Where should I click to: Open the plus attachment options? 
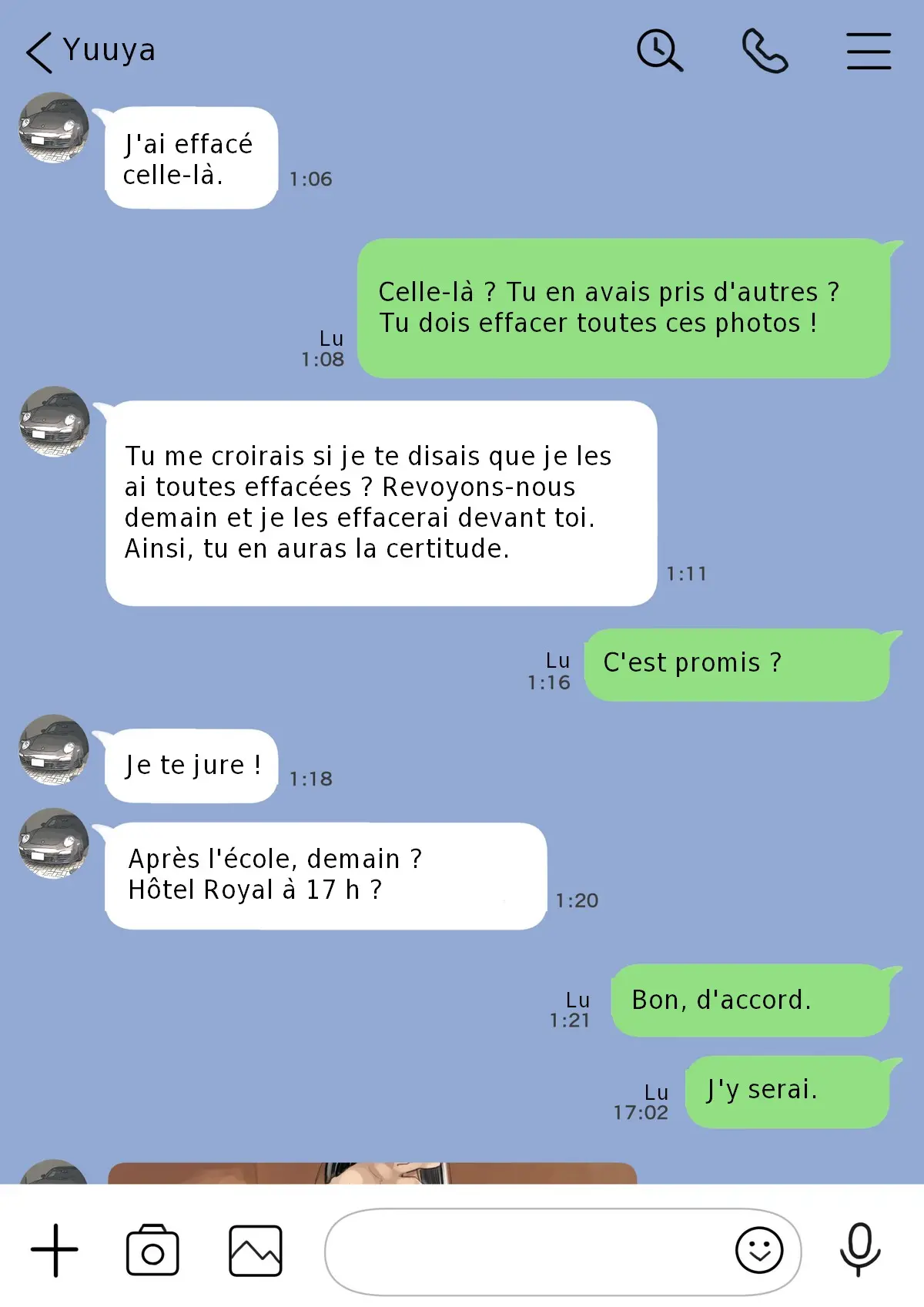tap(55, 1249)
